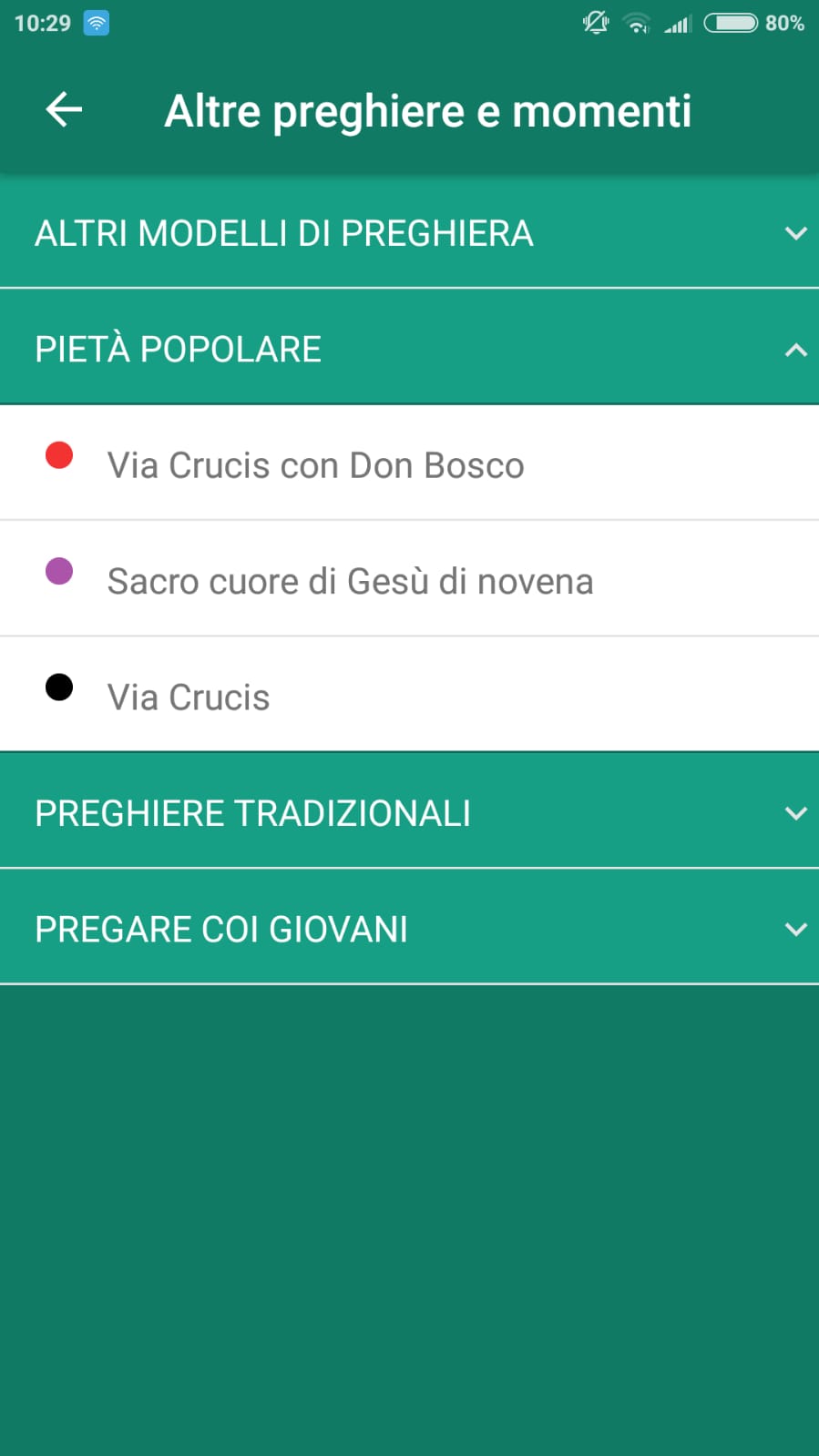This screenshot has width=819, height=1456.
Task: Go back using the arrow icon
Action: click(x=64, y=110)
